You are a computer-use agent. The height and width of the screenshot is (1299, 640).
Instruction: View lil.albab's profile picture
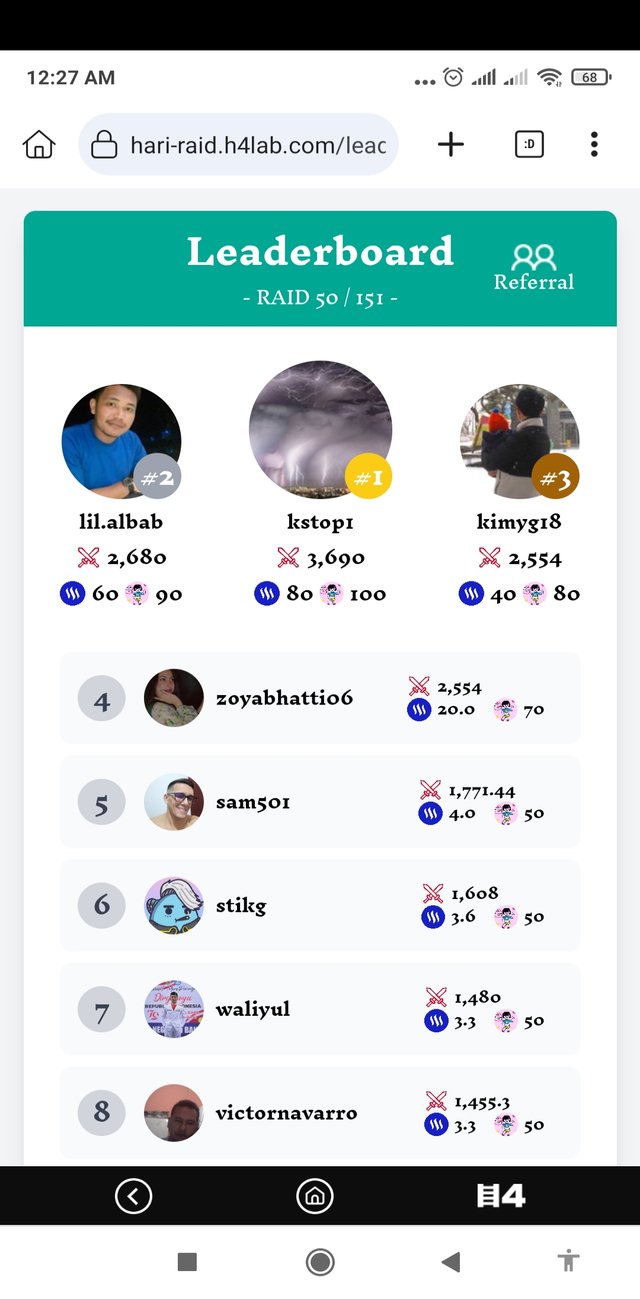121,441
